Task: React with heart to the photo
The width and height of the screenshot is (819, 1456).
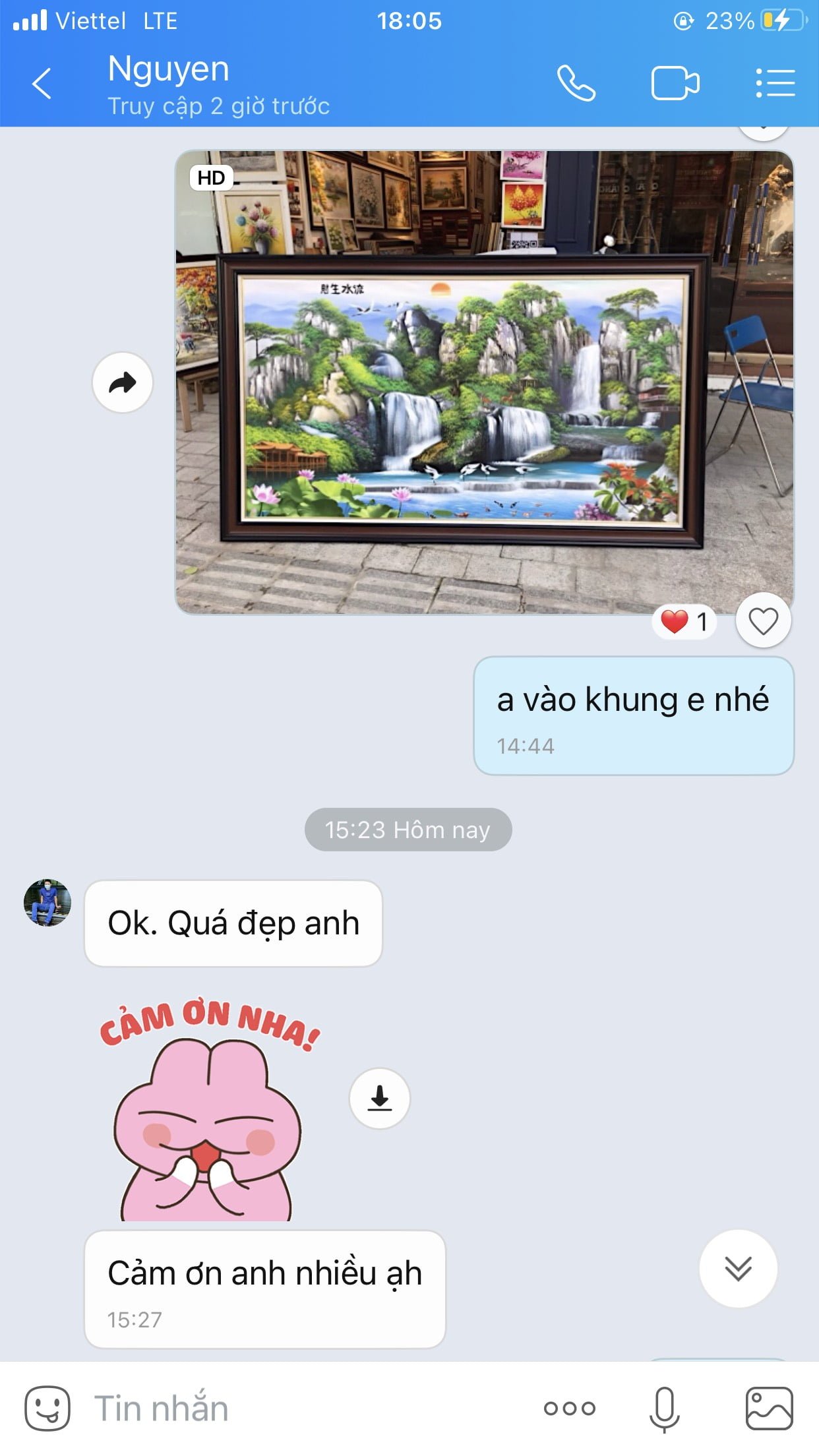Action: coord(763,621)
